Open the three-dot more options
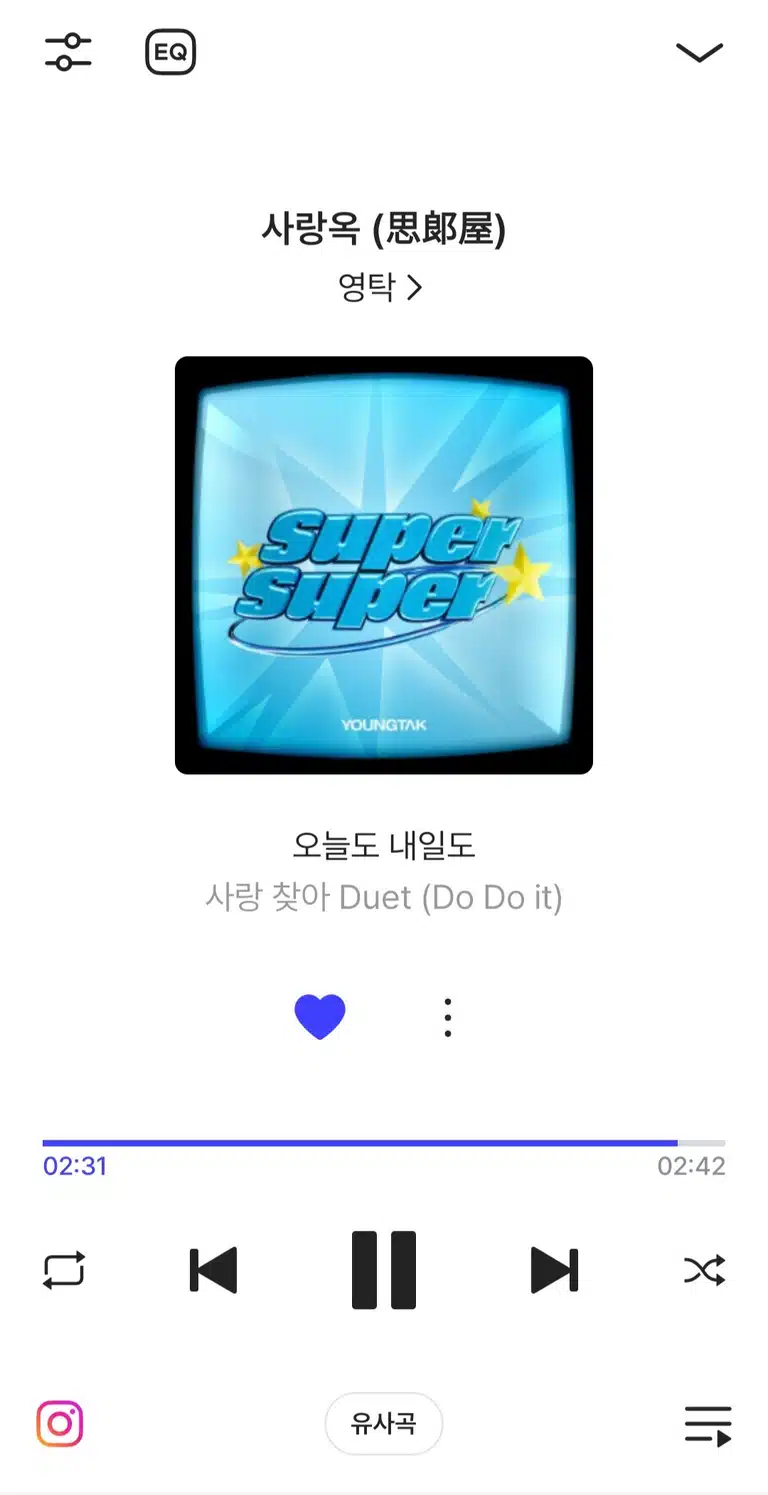Screen dimensions: 768x1495 pyautogui.click(x=448, y=1017)
